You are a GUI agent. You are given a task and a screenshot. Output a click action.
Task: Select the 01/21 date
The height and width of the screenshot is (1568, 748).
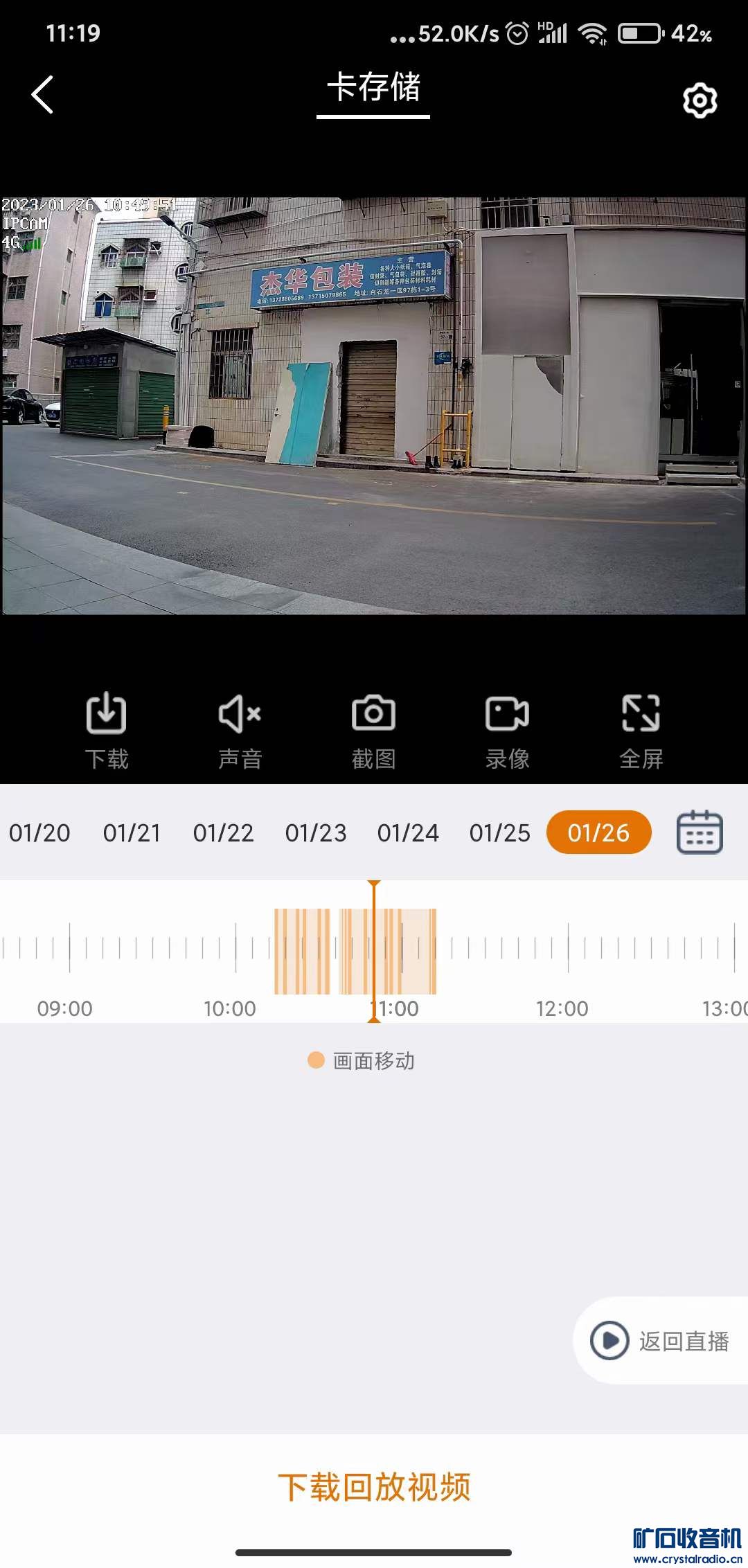click(132, 832)
